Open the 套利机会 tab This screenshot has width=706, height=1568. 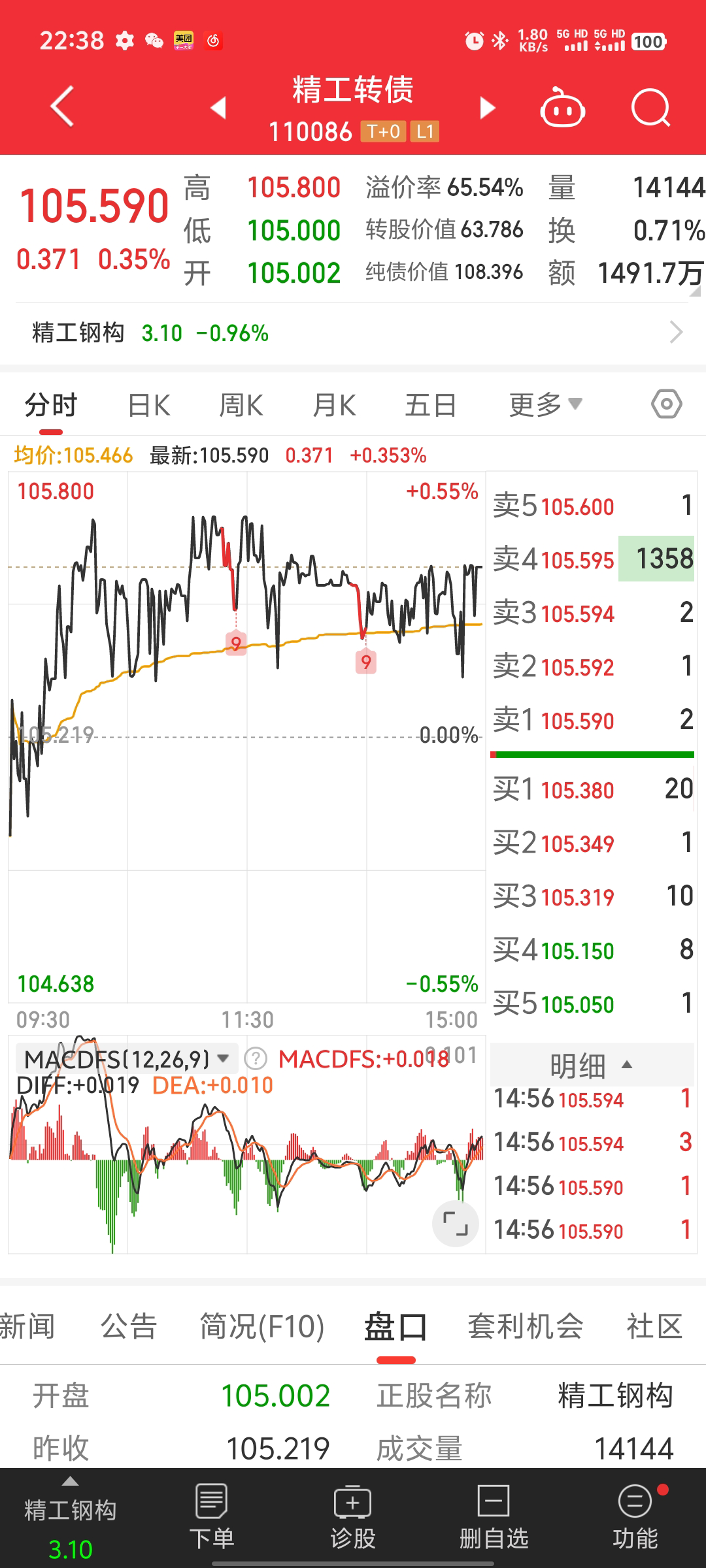[x=526, y=1326]
